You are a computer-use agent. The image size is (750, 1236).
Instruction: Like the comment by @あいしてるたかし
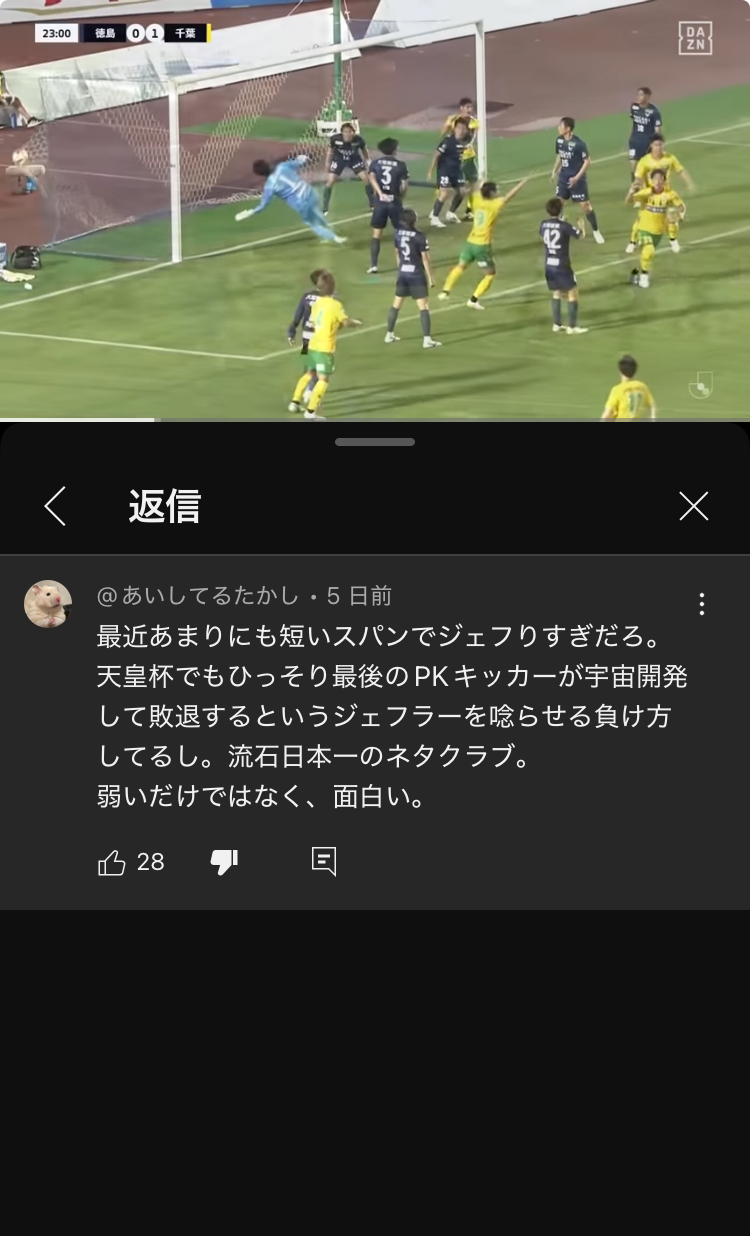[112, 862]
